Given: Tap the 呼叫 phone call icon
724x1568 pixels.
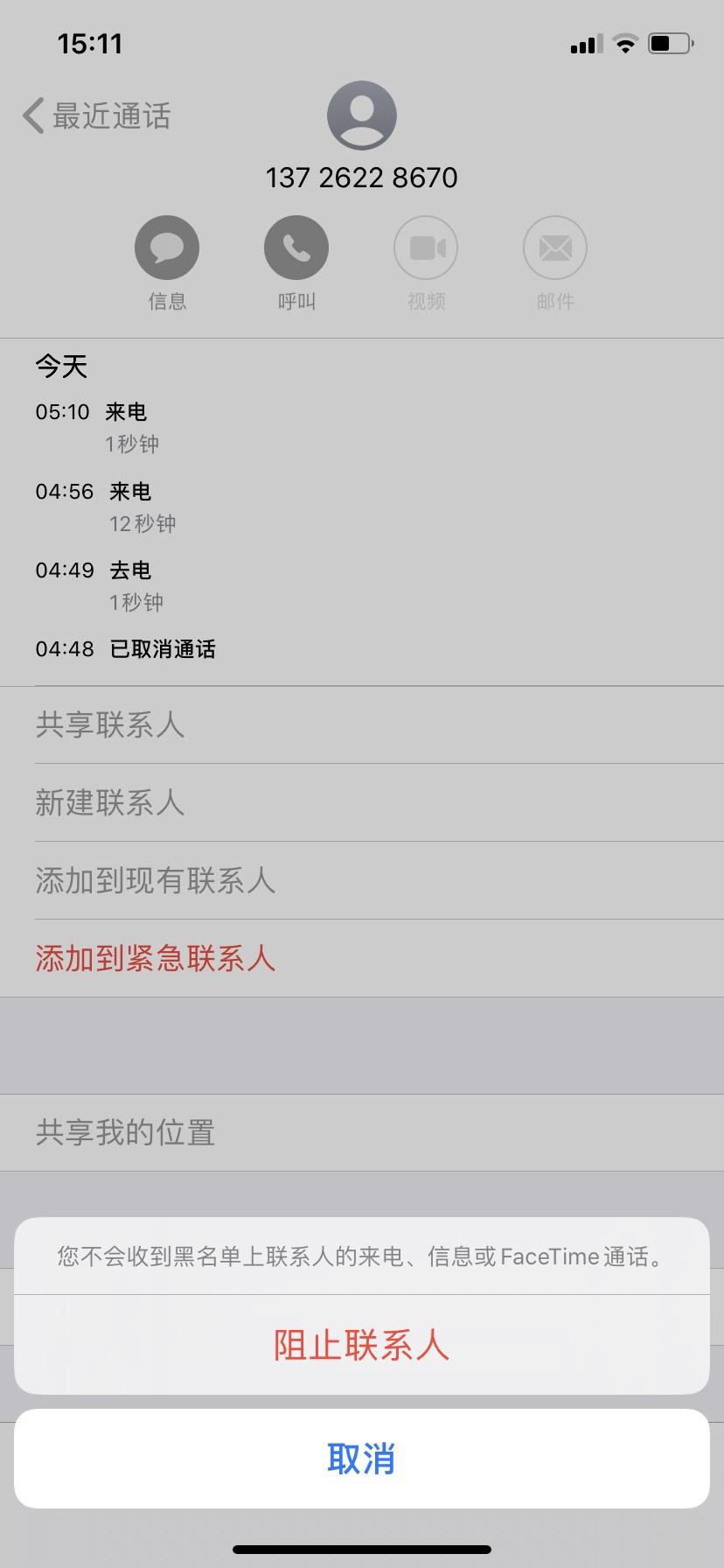Looking at the screenshot, I should pyautogui.click(x=296, y=247).
